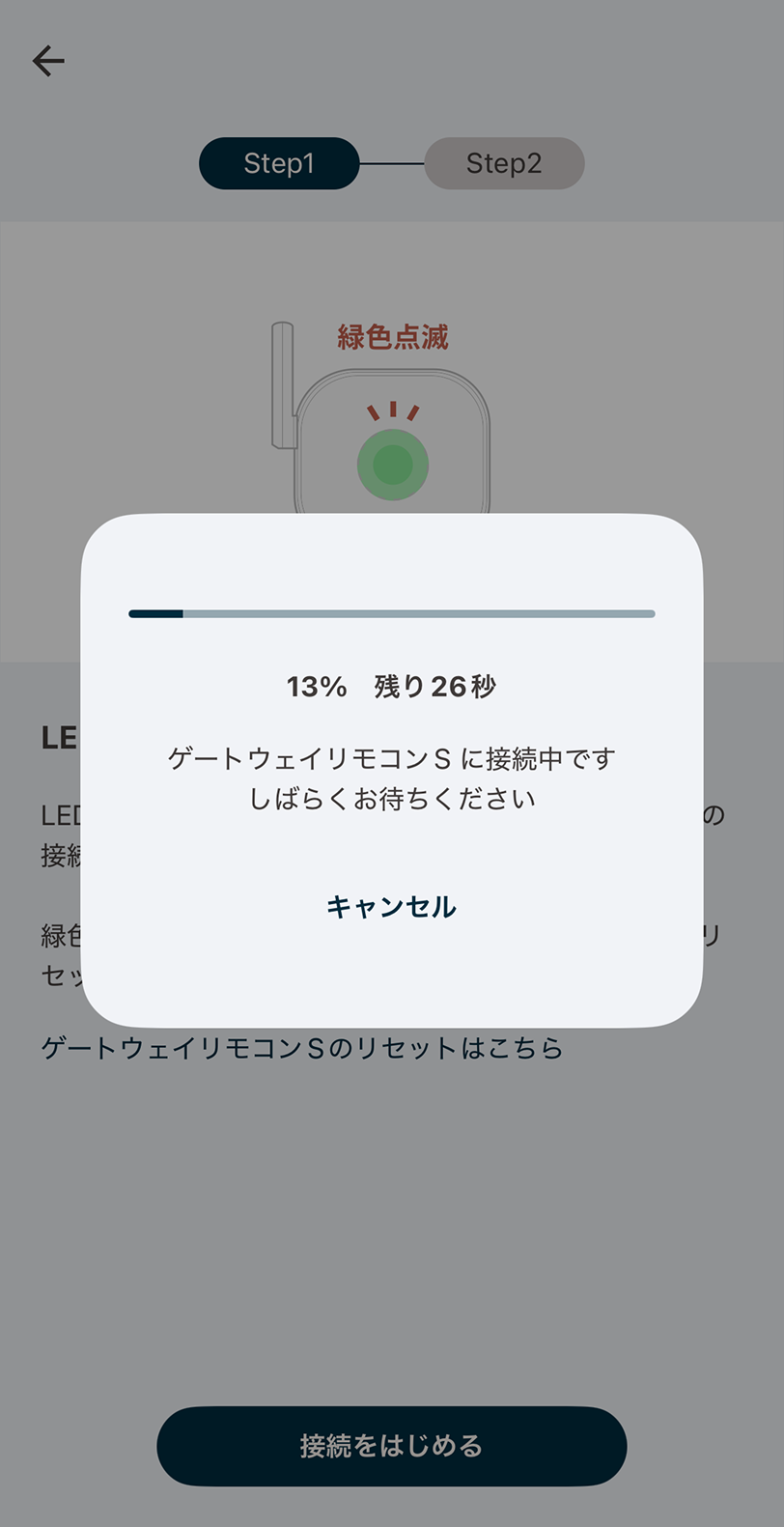
Task: Switch to the Step2 pill
Action: 504,163
